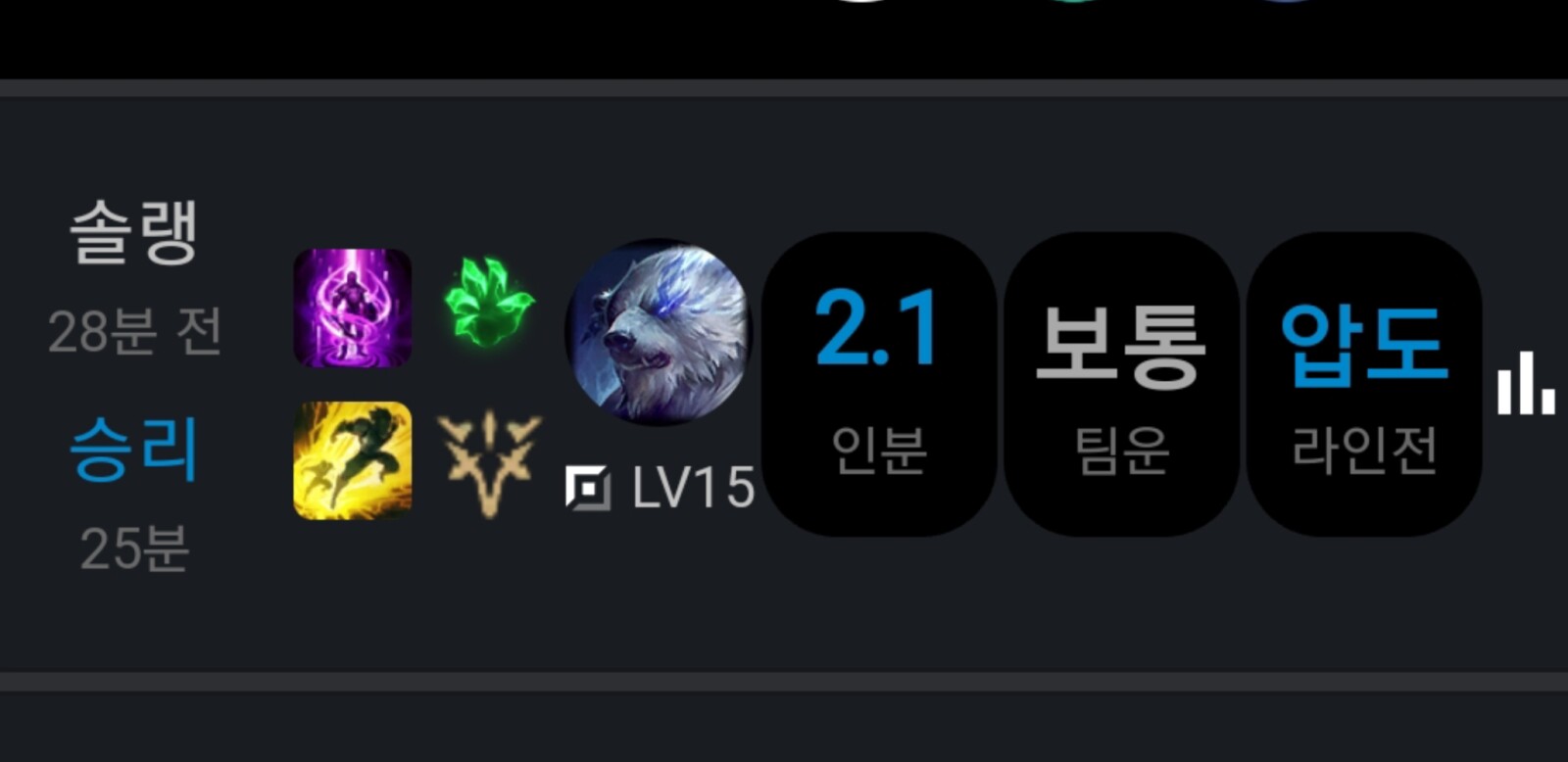Open the bar chart stats icon
Screen dimensions: 1568x762
point(1525,383)
